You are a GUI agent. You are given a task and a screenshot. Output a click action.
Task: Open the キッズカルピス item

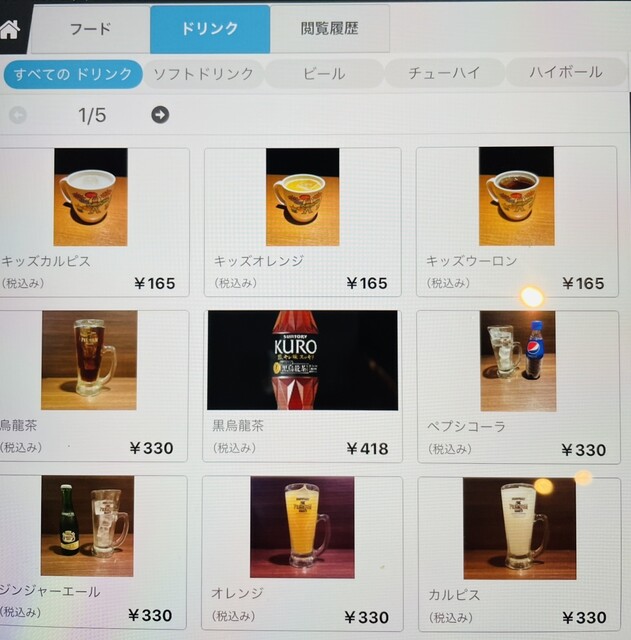93,222
